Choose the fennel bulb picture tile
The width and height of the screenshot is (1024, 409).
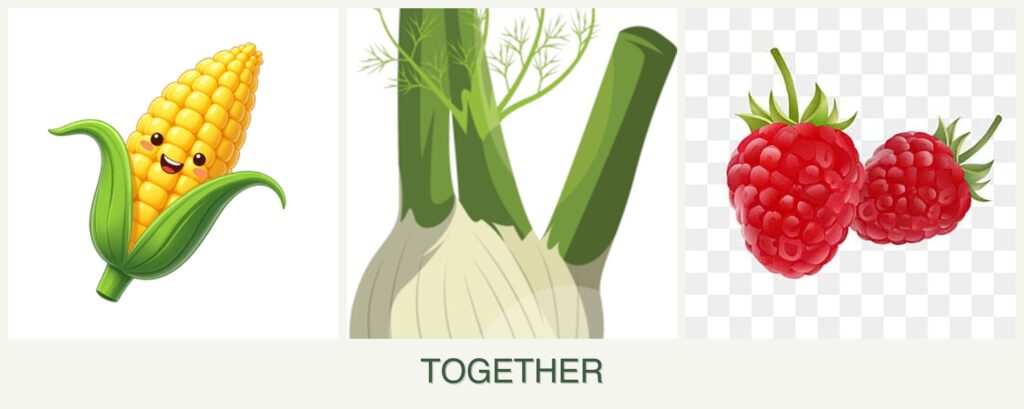click(x=512, y=173)
